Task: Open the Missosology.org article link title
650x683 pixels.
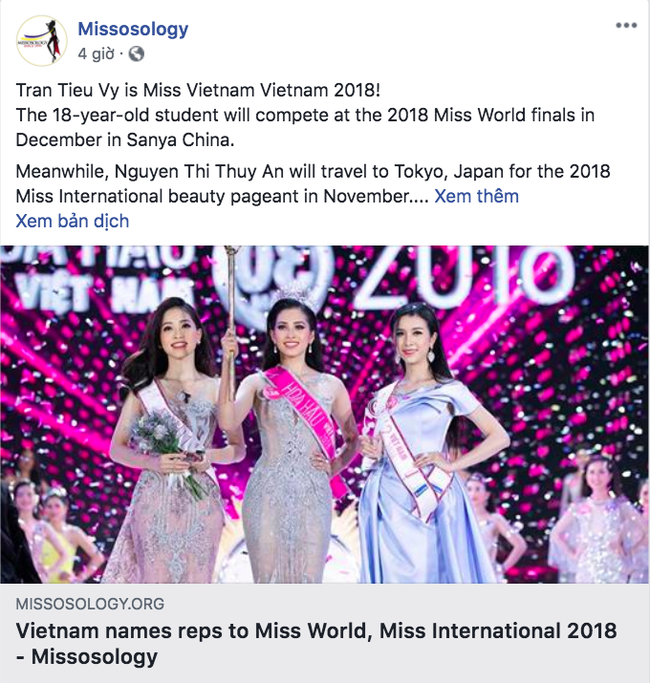Action: point(316,644)
